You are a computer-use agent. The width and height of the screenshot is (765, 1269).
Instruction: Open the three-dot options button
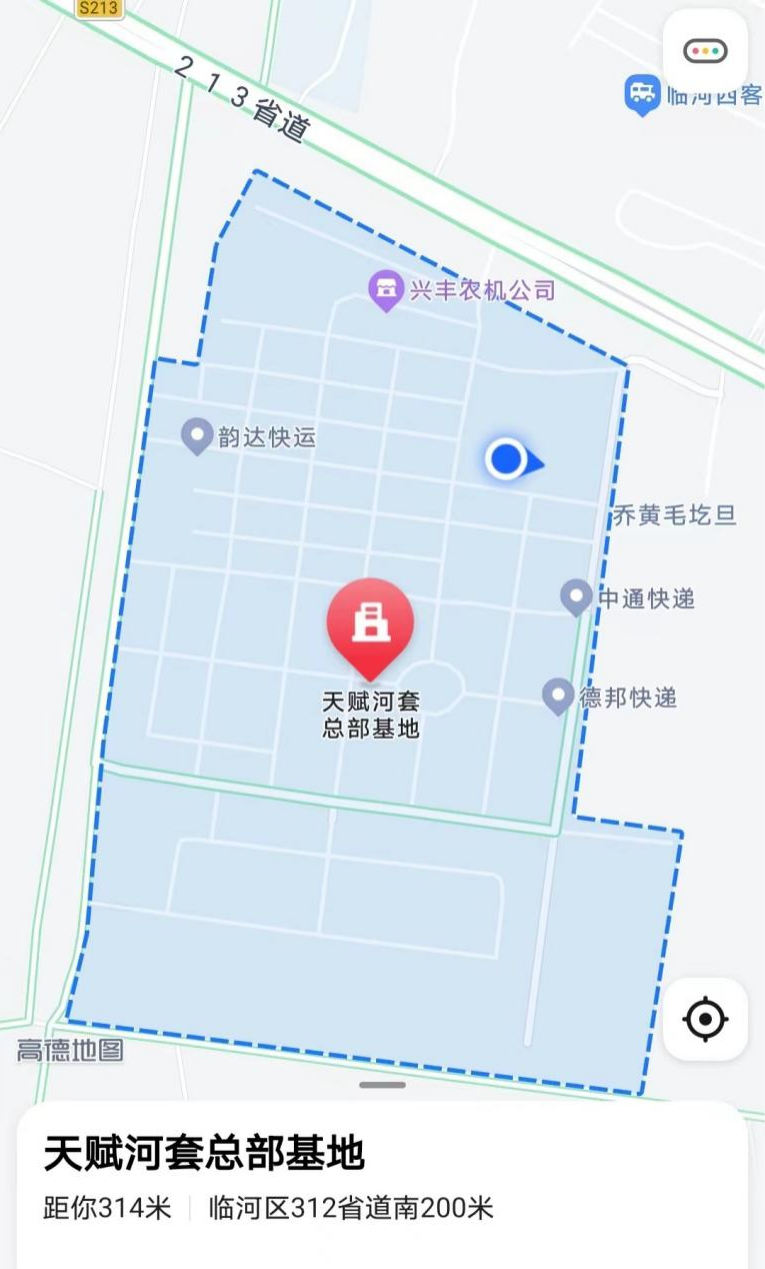(x=705, y=51)
